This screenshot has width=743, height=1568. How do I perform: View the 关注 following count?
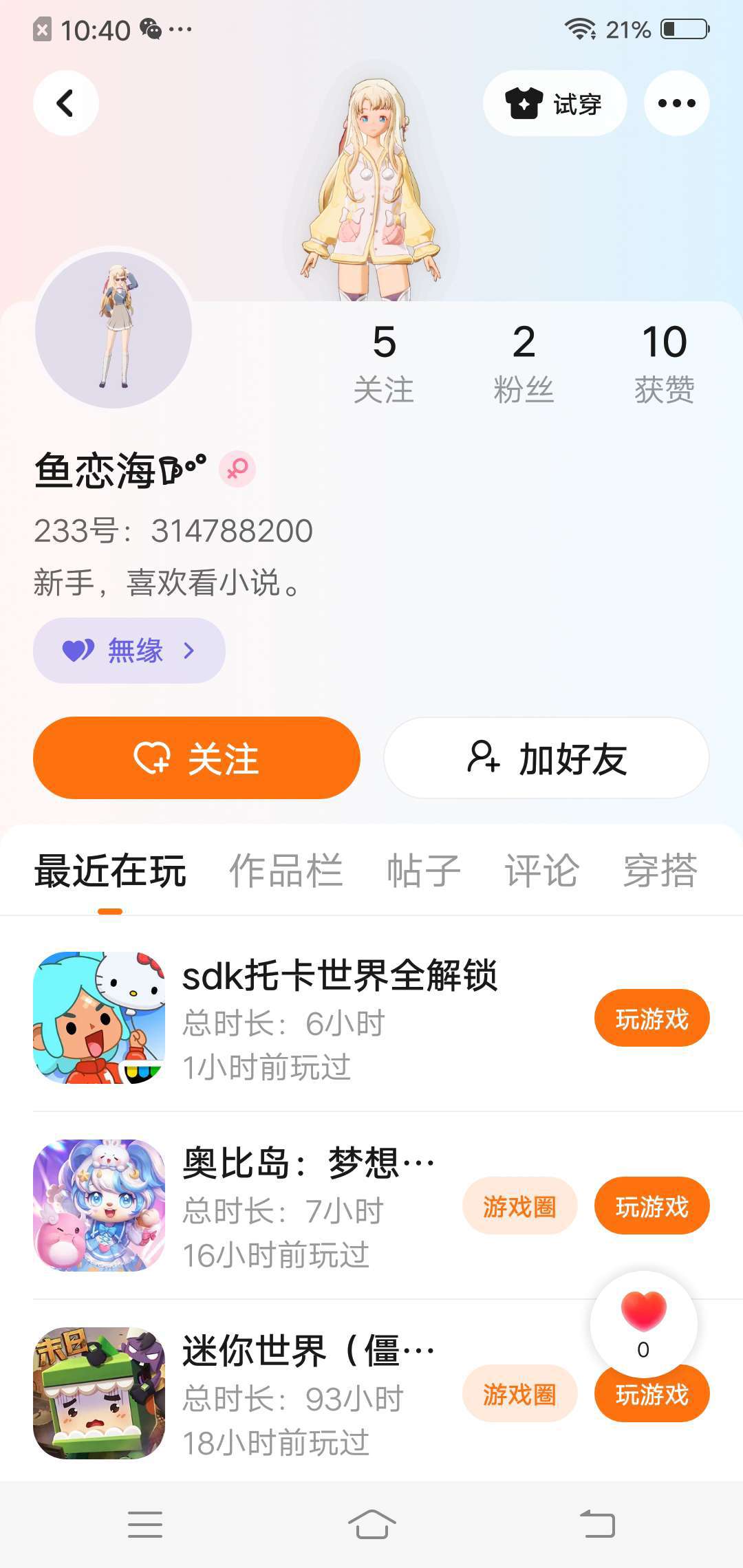coord(384,362)
